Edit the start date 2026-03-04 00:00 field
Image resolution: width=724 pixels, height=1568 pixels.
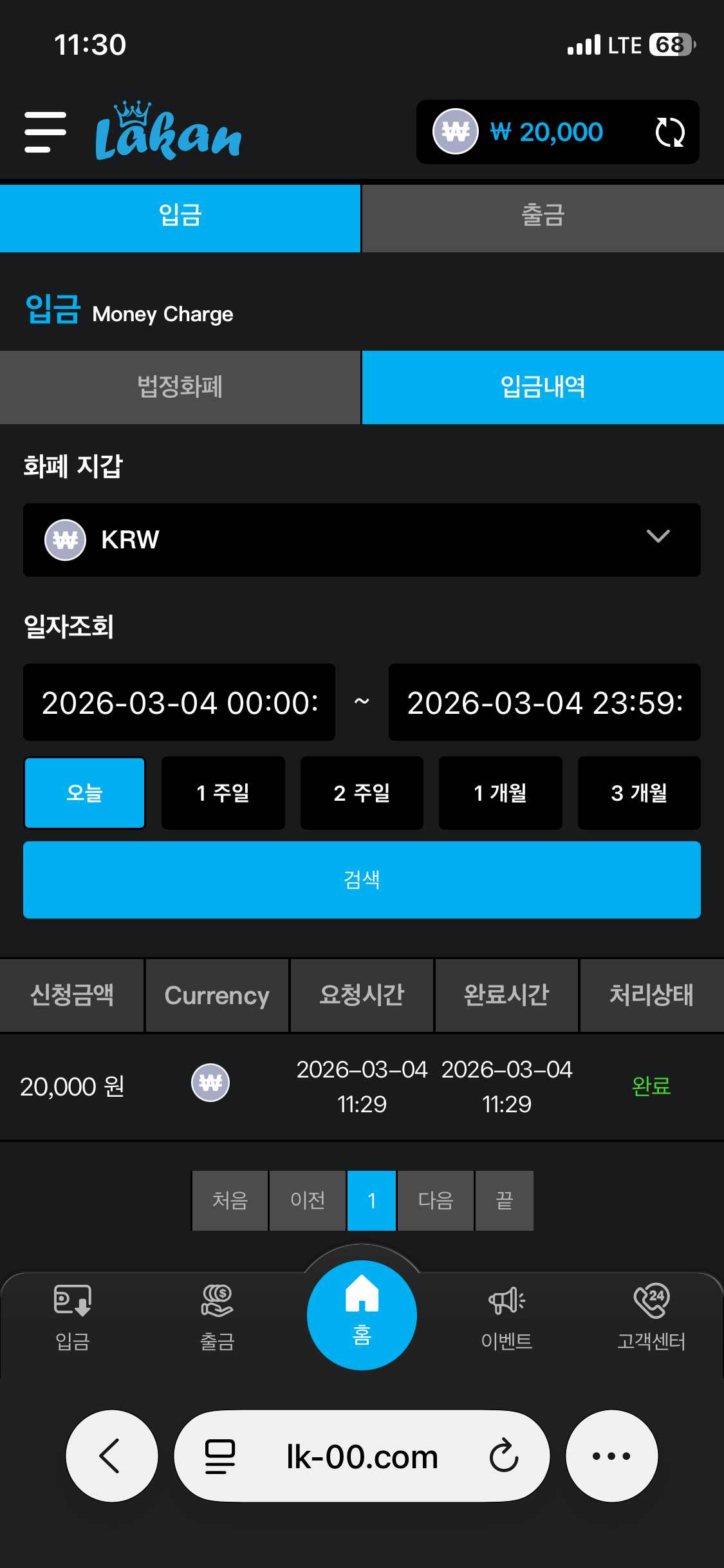point(180,702)
